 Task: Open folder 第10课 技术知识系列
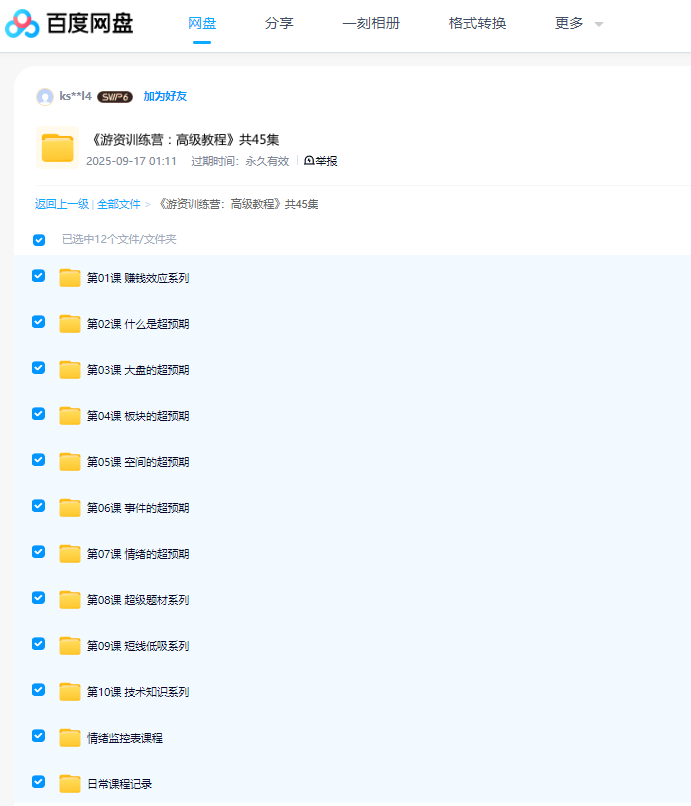click(137, 692)
